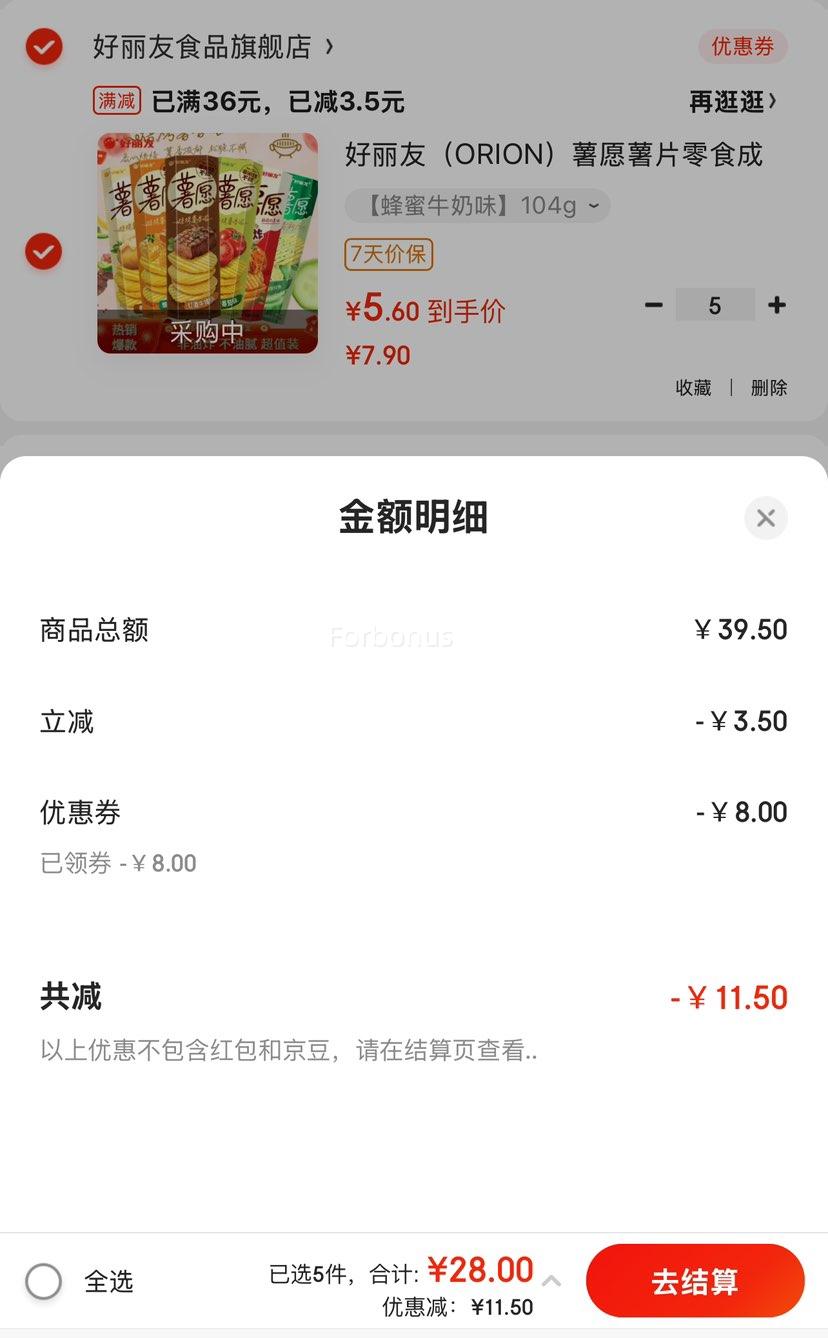Screen dimensions: 828x1338
Task: Tap 收藏 to save the item
Action: (x=694, y=388)
